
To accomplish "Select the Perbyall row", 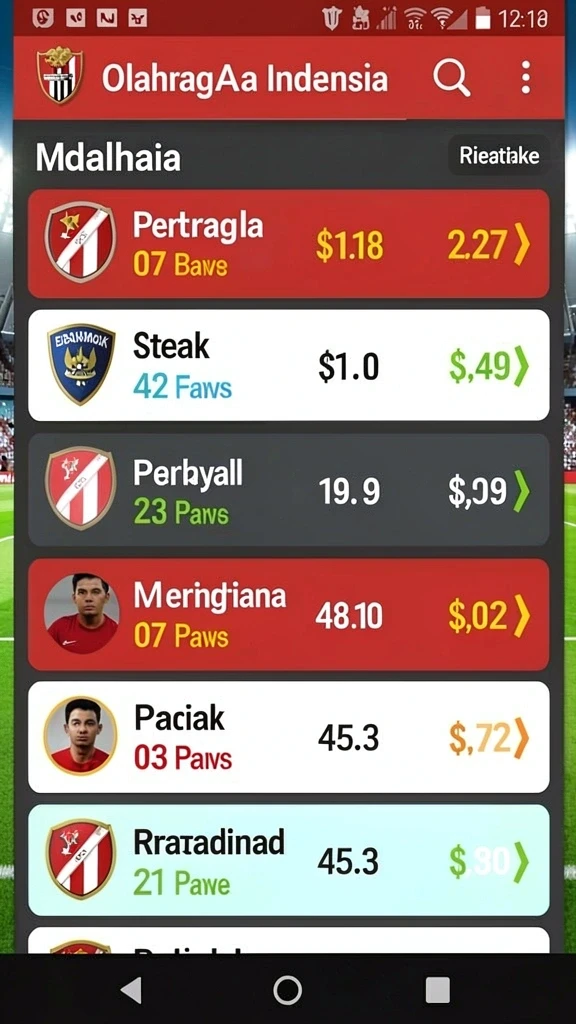I will click(x=289, y=490).
